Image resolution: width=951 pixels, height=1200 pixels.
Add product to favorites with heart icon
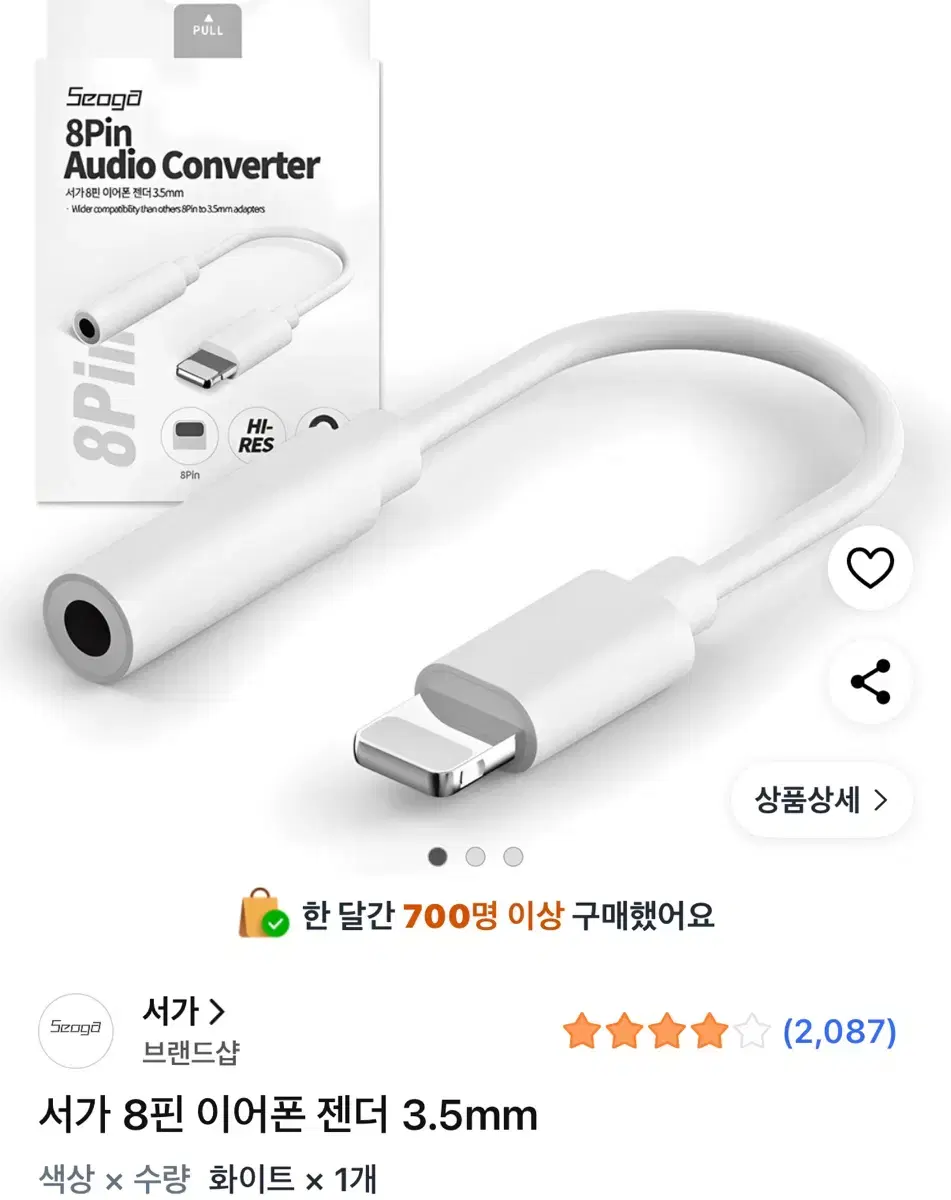868,568
